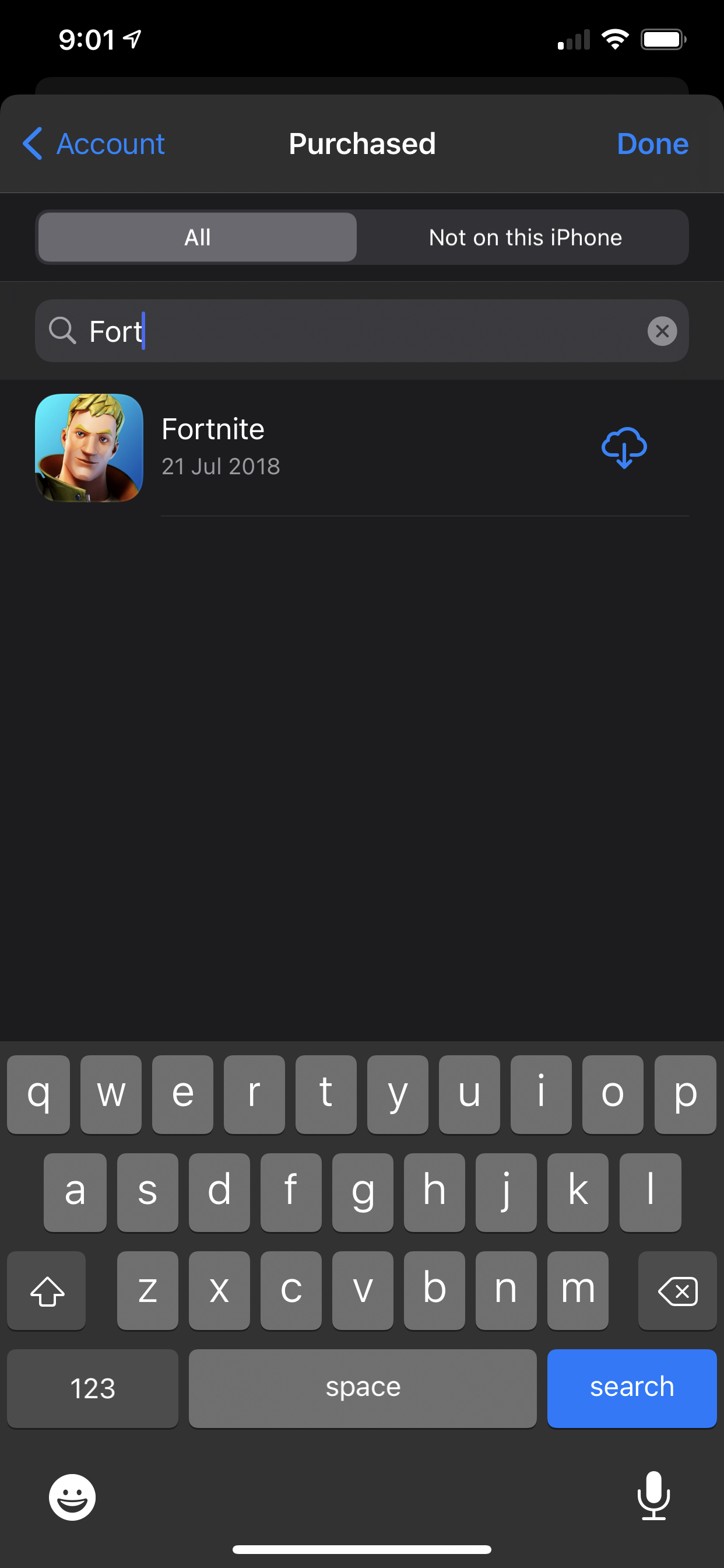
Task: Download Fortnite from the cloud
Action: [x=624, y=448]
